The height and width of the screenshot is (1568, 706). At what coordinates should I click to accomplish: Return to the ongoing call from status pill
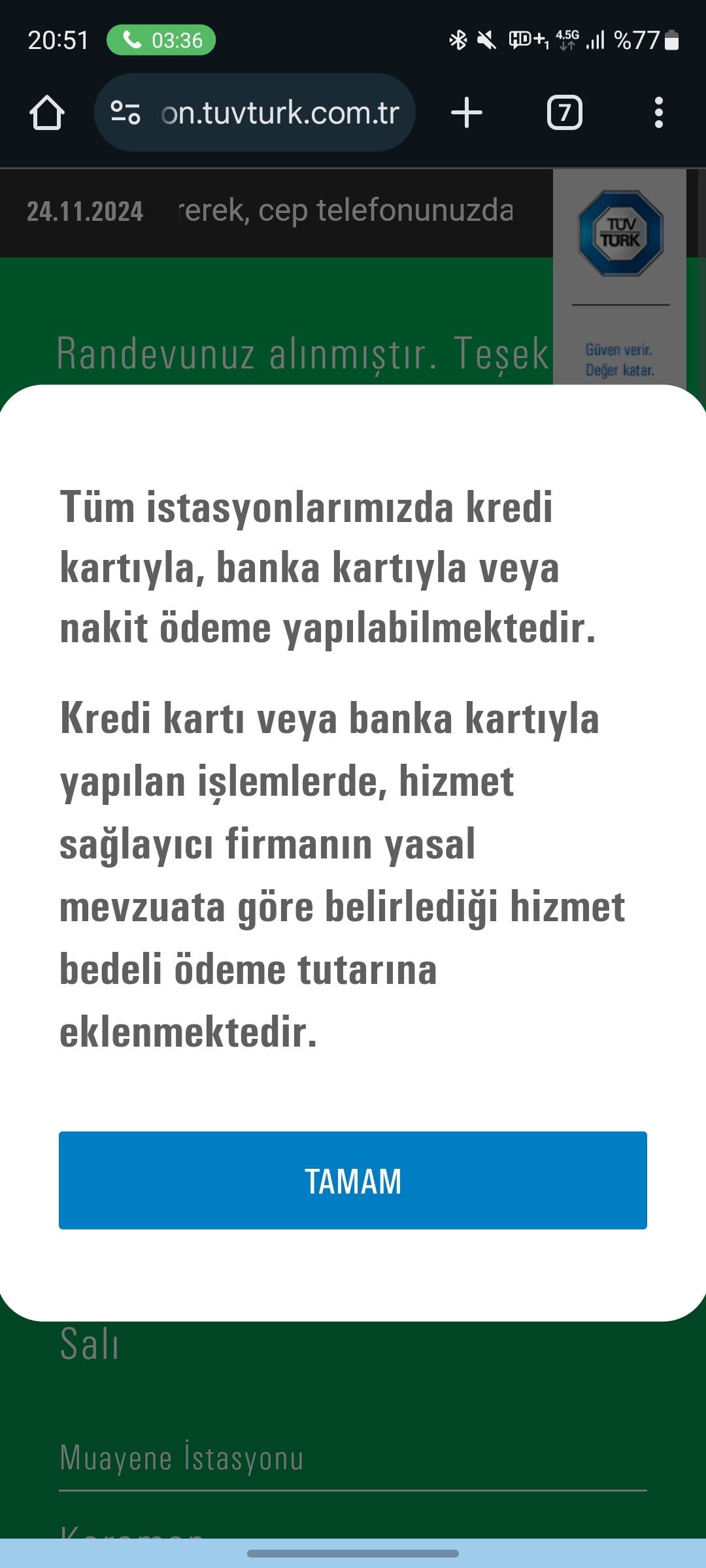(x=161, y=40)
